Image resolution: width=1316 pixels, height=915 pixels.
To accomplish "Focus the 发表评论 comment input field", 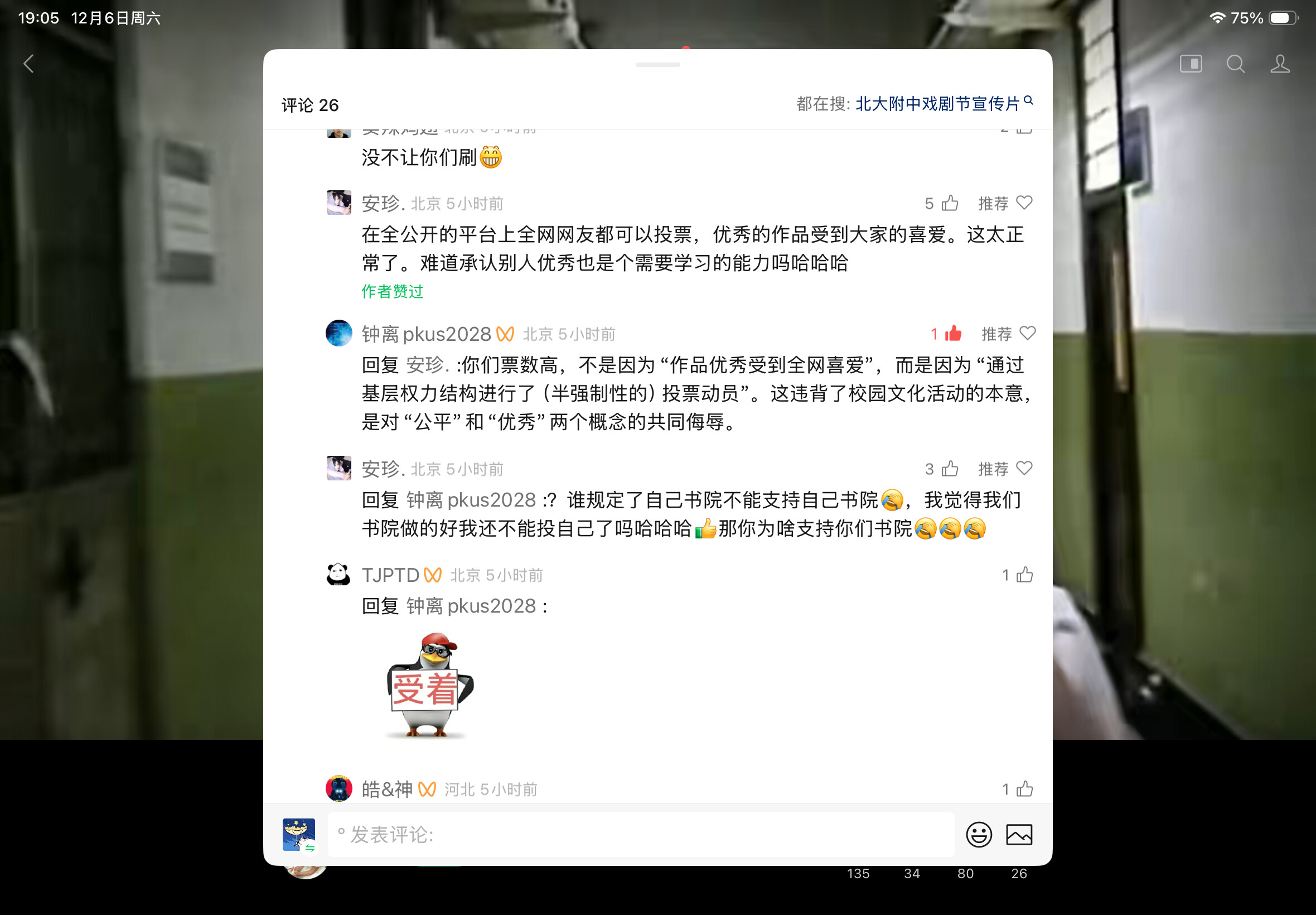I will tap(641, 835).
